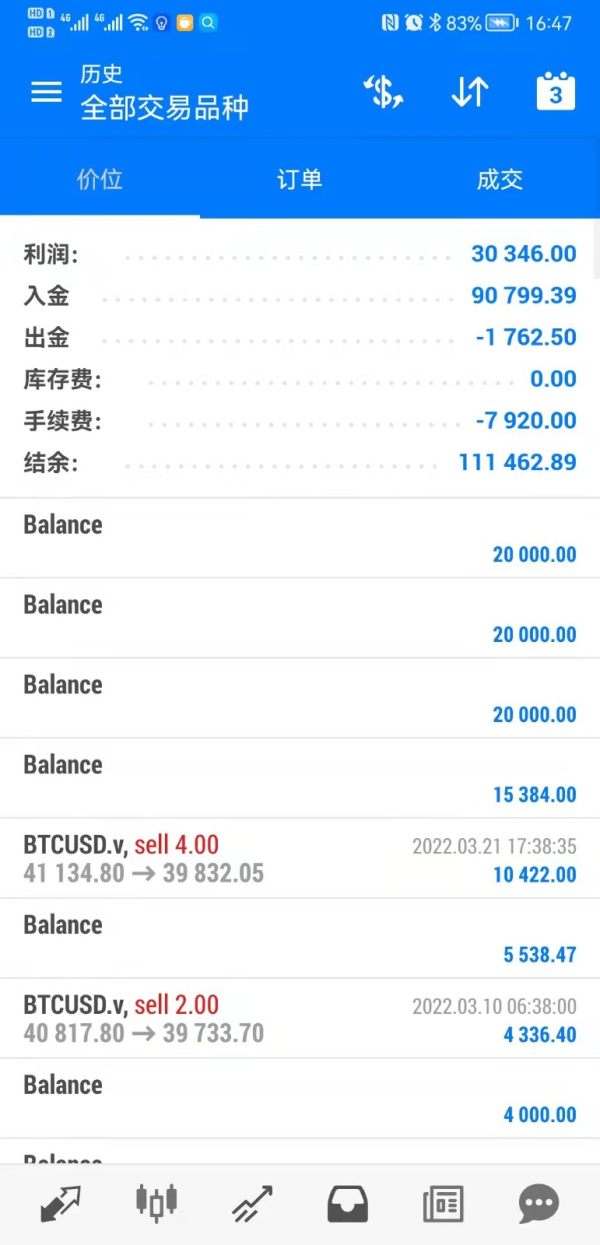Screen dimensions: 600x1245
Task: Open the calendar date range picker
Action: (556, 92)
